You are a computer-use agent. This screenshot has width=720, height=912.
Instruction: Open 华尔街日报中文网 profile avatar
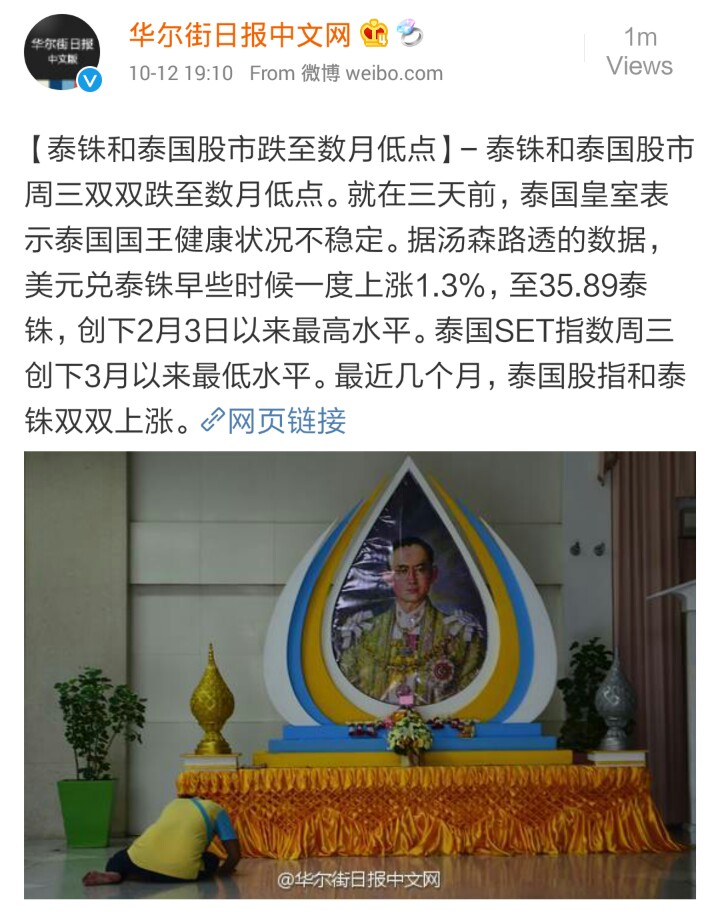click(x=61, y=52)
